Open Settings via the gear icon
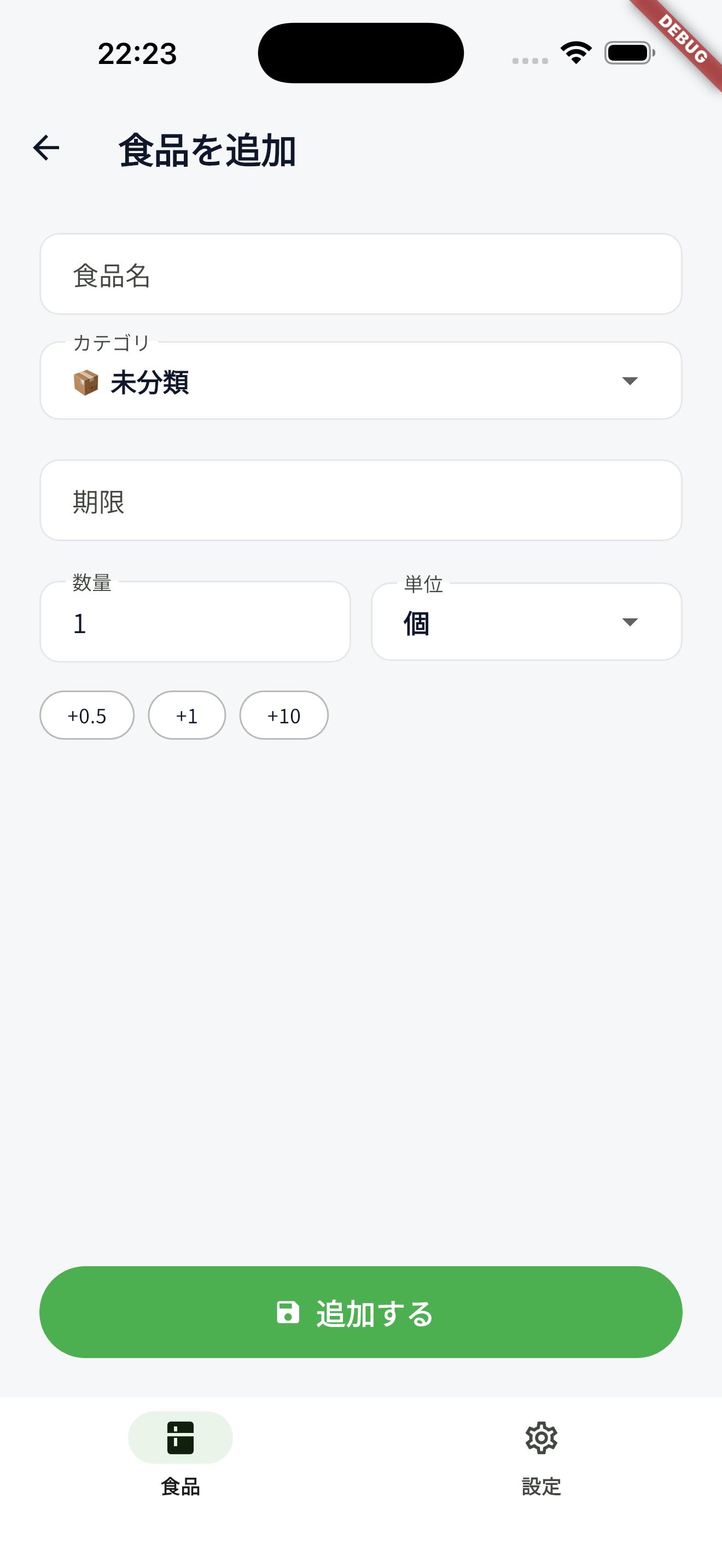The image size is (722, 1568). pos(541,1437)
